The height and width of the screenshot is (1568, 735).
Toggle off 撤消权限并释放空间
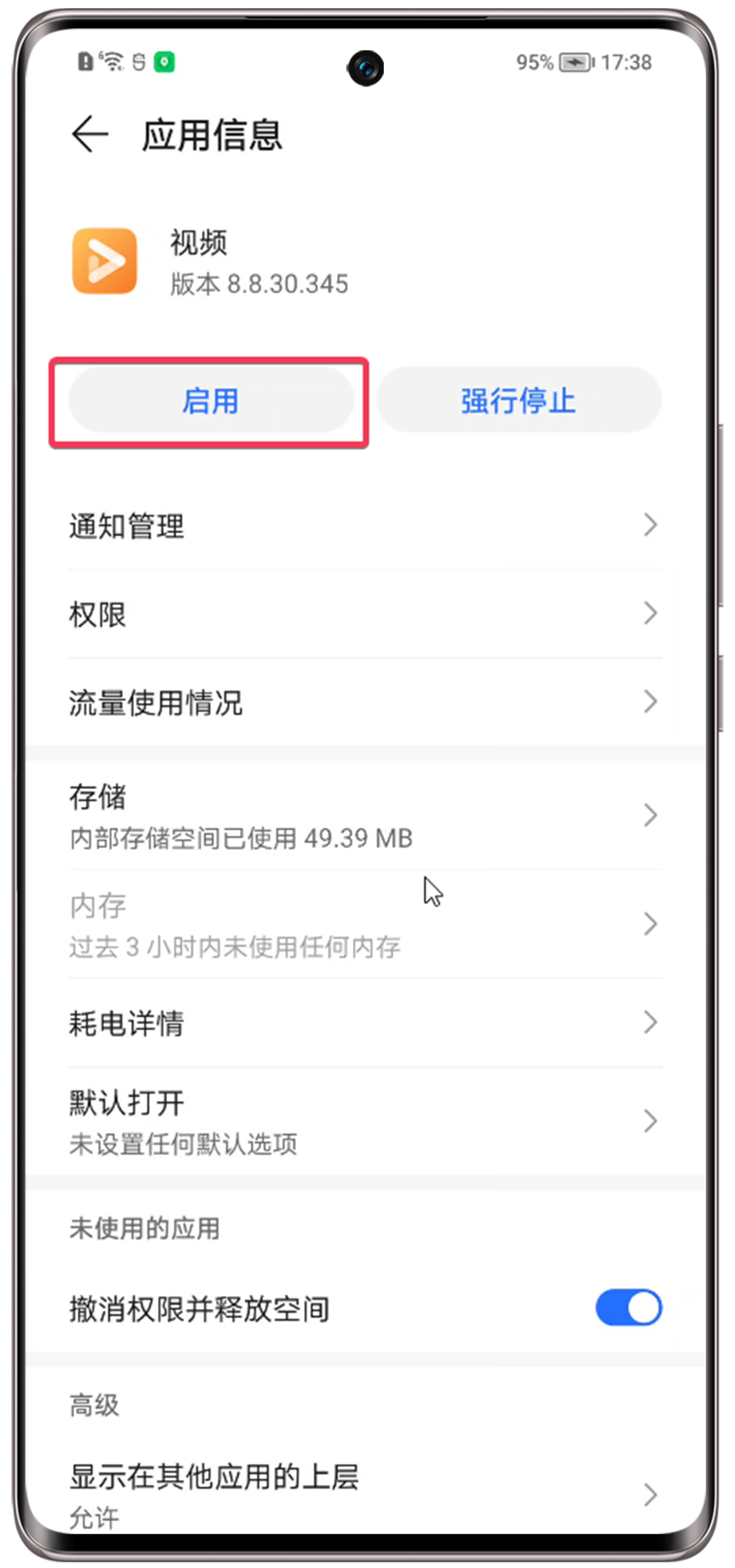point(628,1307)
